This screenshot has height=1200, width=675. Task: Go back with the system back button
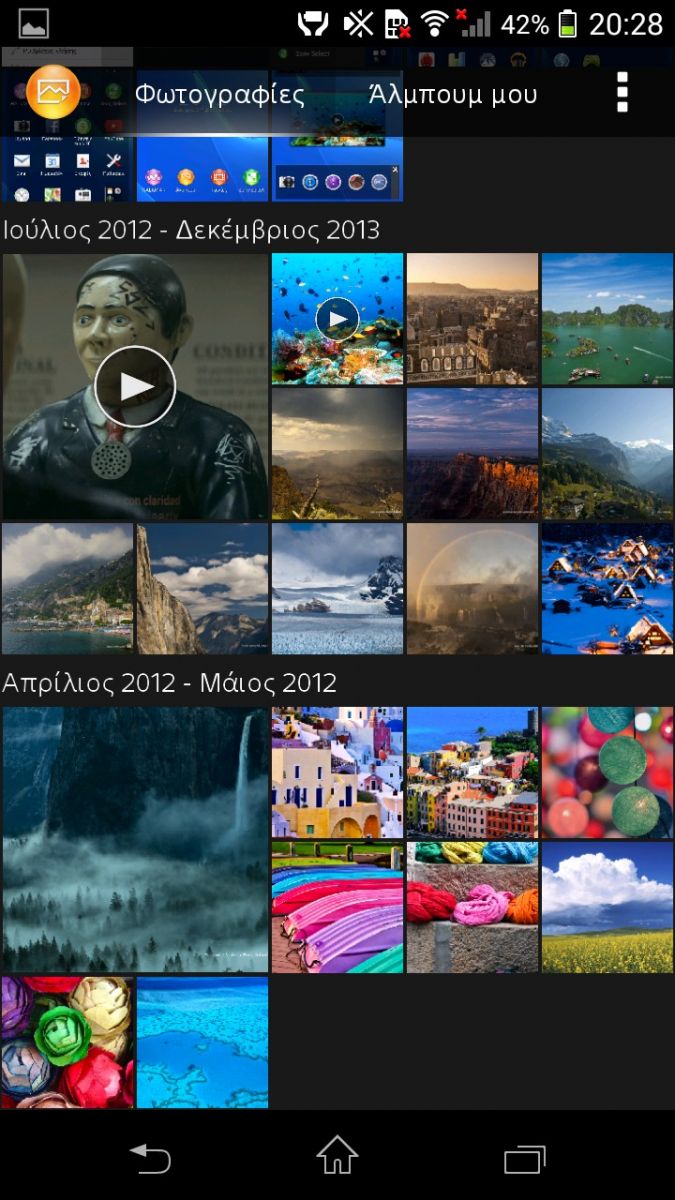(x=150, y=1158)
